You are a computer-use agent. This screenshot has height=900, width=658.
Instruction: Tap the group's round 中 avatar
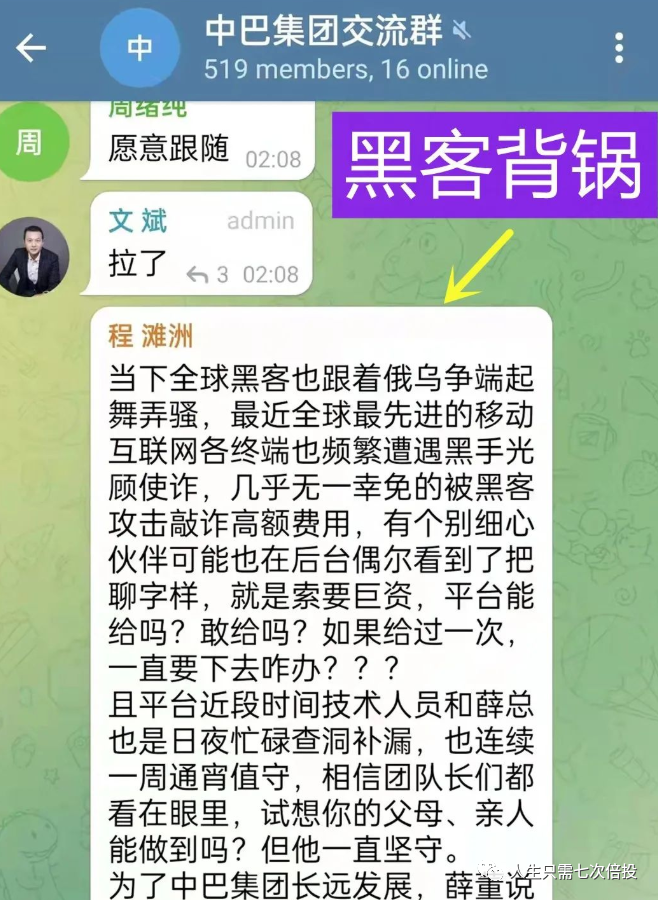tap(139, 48)
